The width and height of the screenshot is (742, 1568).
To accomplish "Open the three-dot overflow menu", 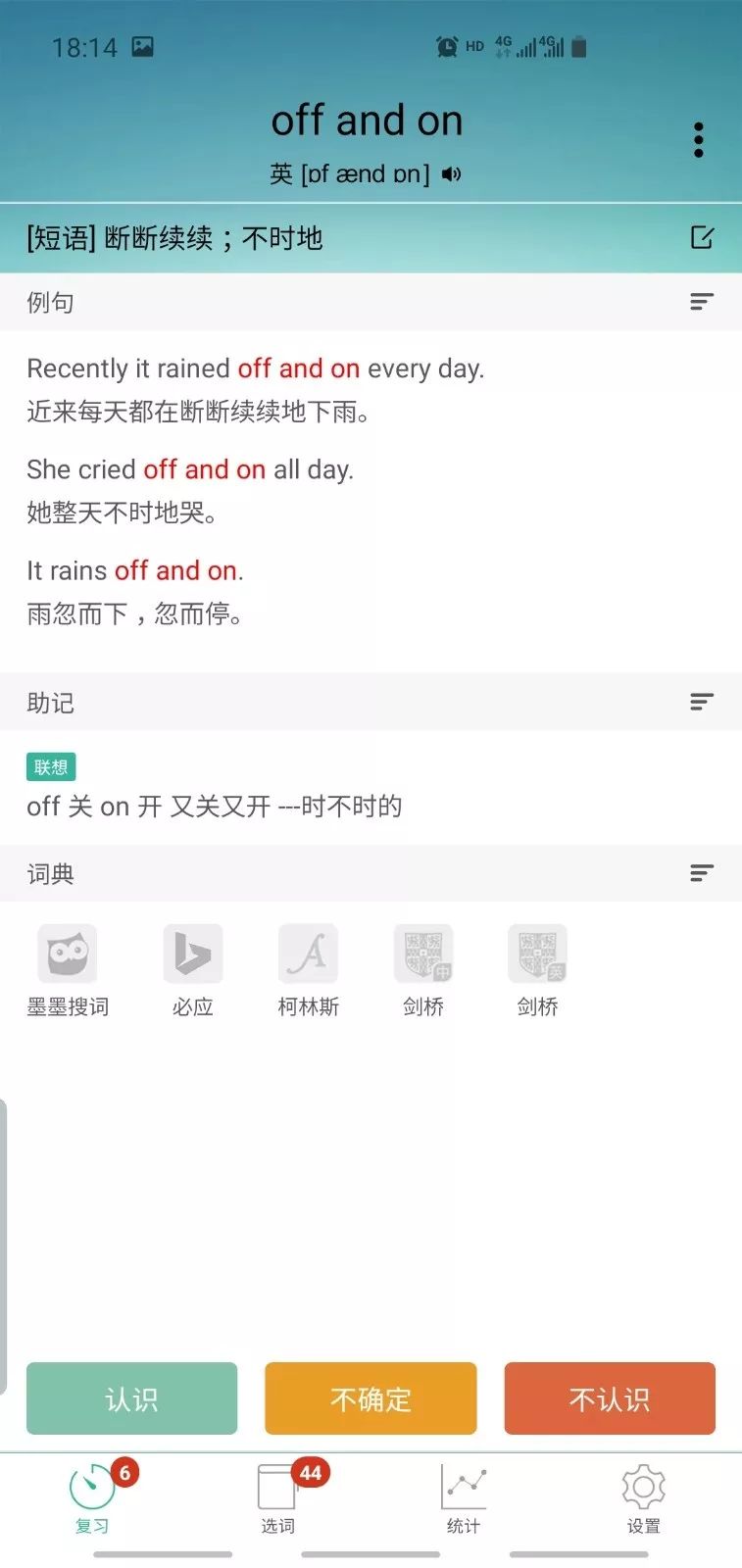I will [698, 140].
